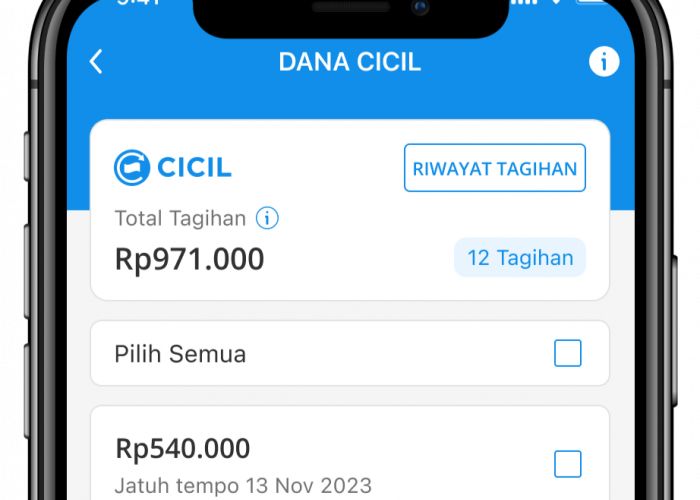Select the Rp540.000 bill checkbox
This screenshot has width=700, height=500.
(567, 464)
